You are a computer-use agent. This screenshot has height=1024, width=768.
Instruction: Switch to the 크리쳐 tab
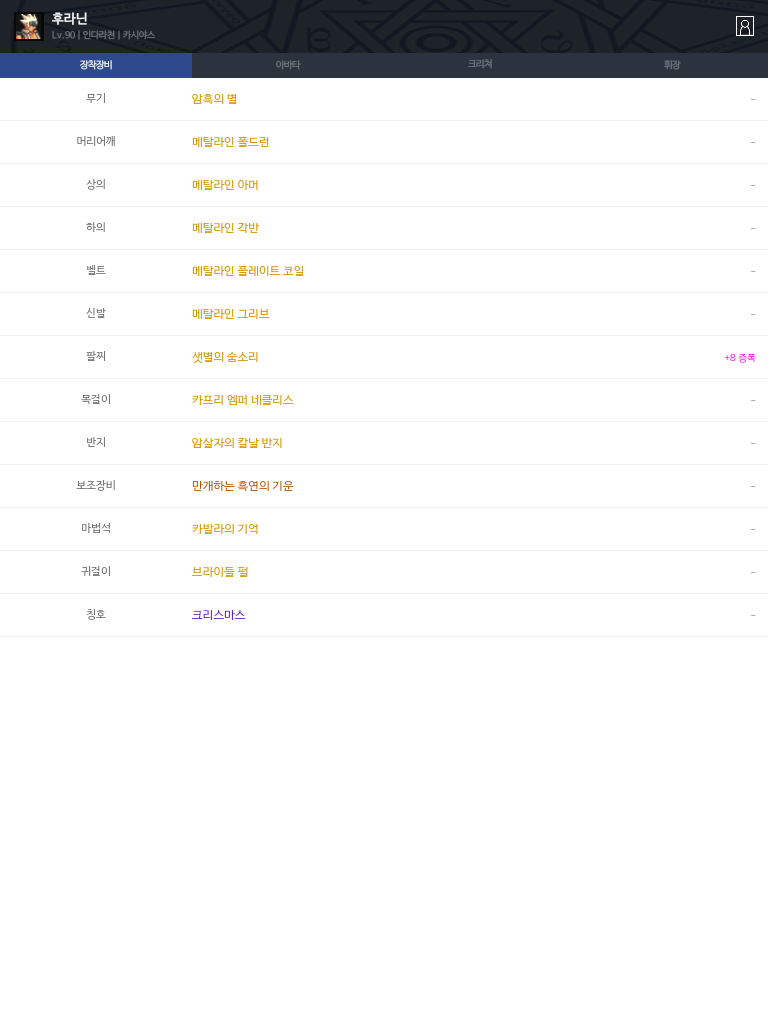(x=480, y=65)
